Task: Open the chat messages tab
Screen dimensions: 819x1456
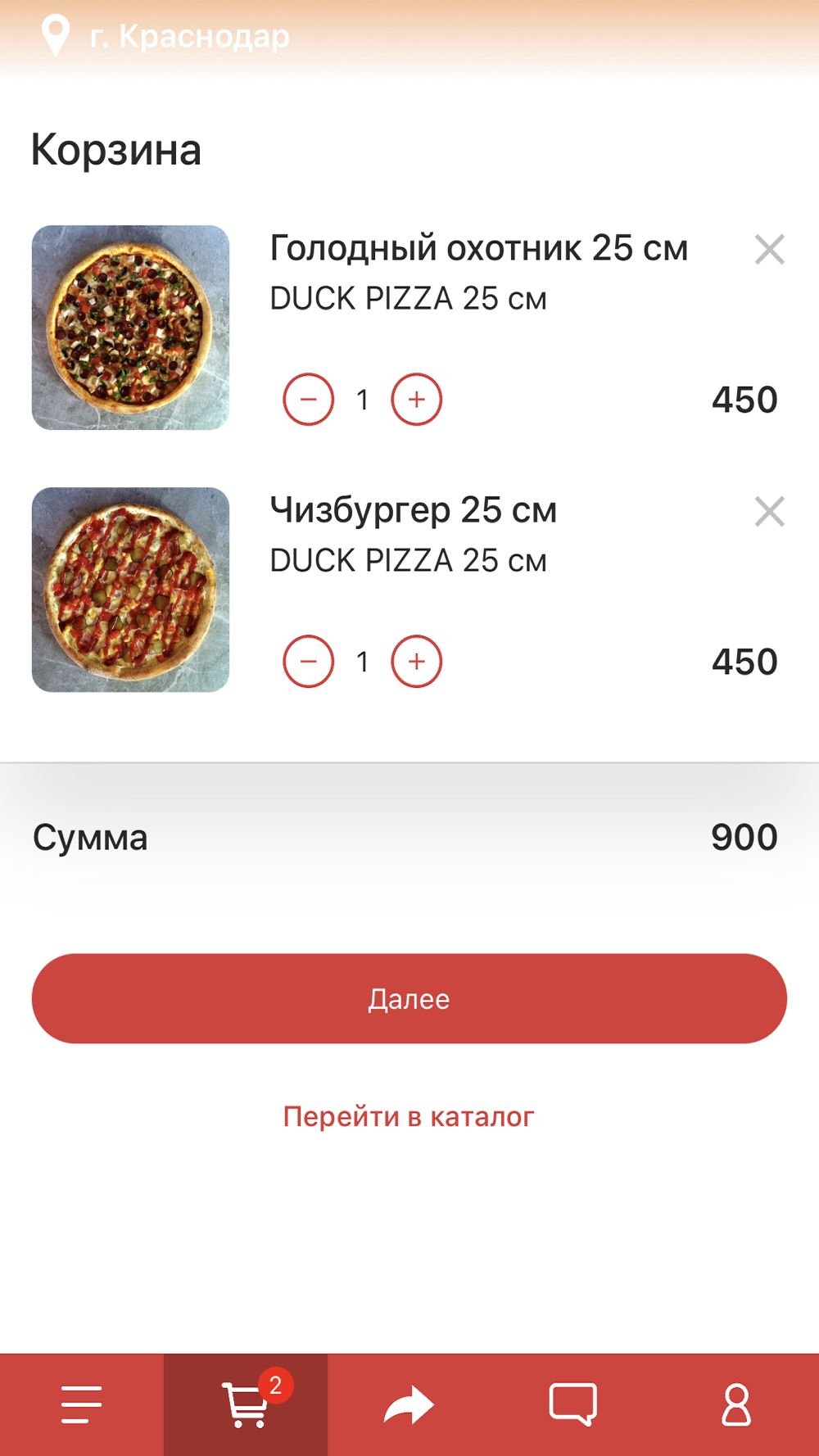Action: [x=573, y=1404]
